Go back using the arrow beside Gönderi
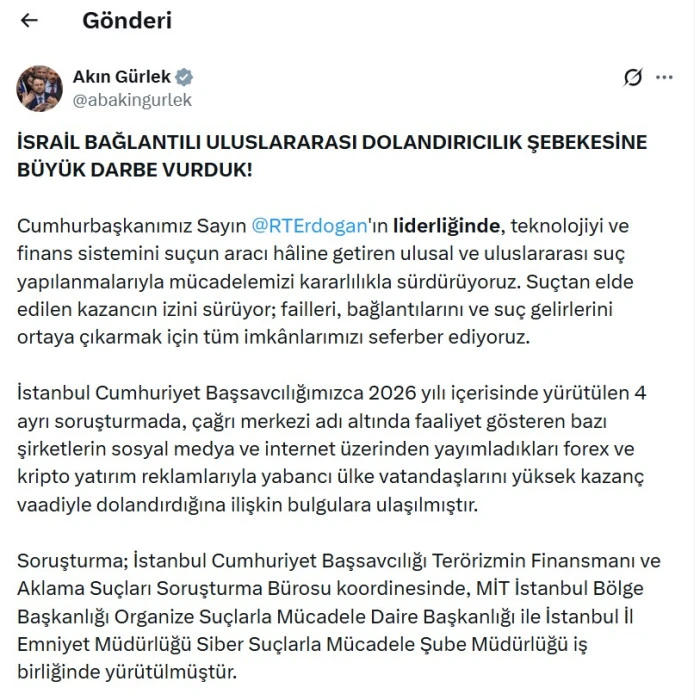The image size is (700, 700). [29, 20]
